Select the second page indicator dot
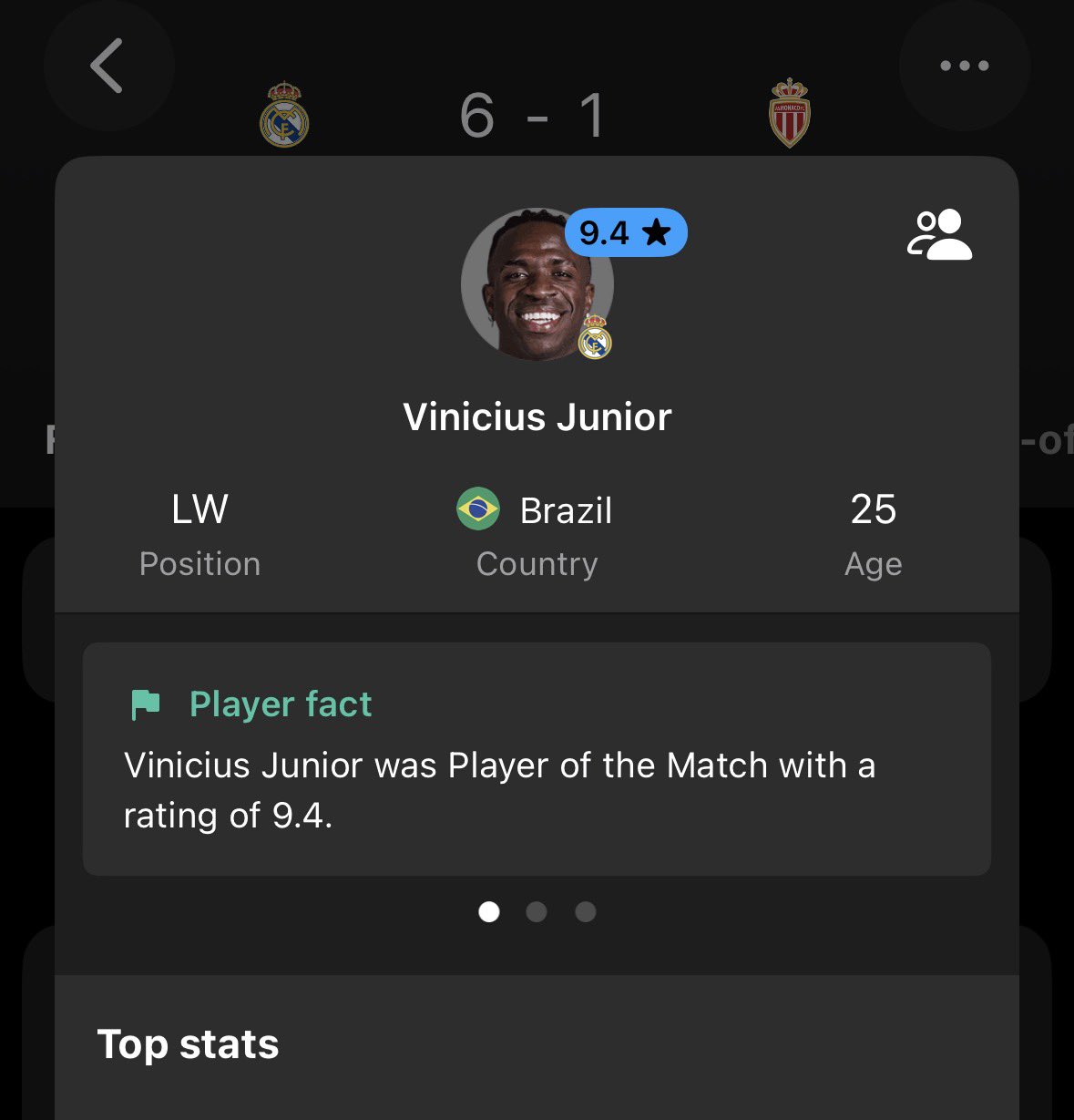This screenshot has height=1120, width=1074. tap(537, 911)
